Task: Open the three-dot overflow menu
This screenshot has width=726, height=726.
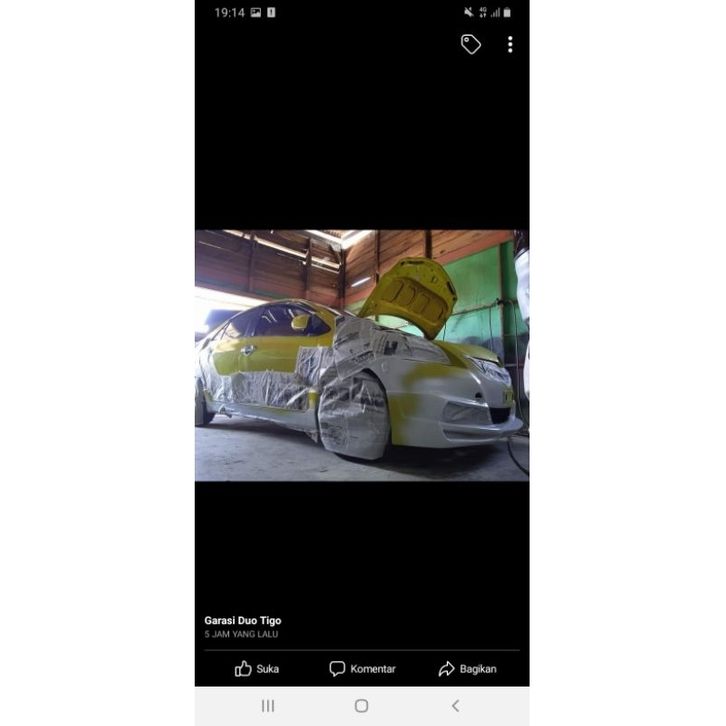Action: tap(510, 44)
